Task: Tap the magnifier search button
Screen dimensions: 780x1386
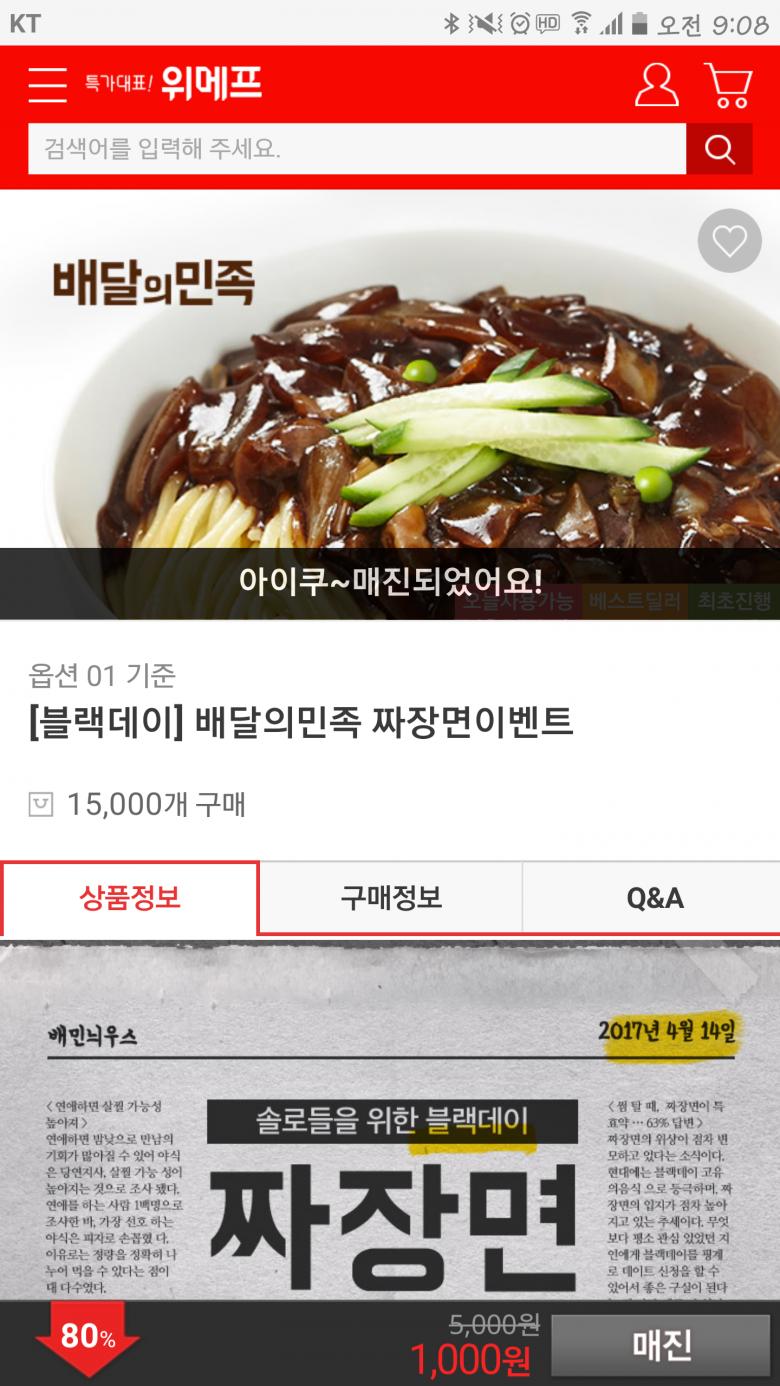Action: (x=719, y=149)
